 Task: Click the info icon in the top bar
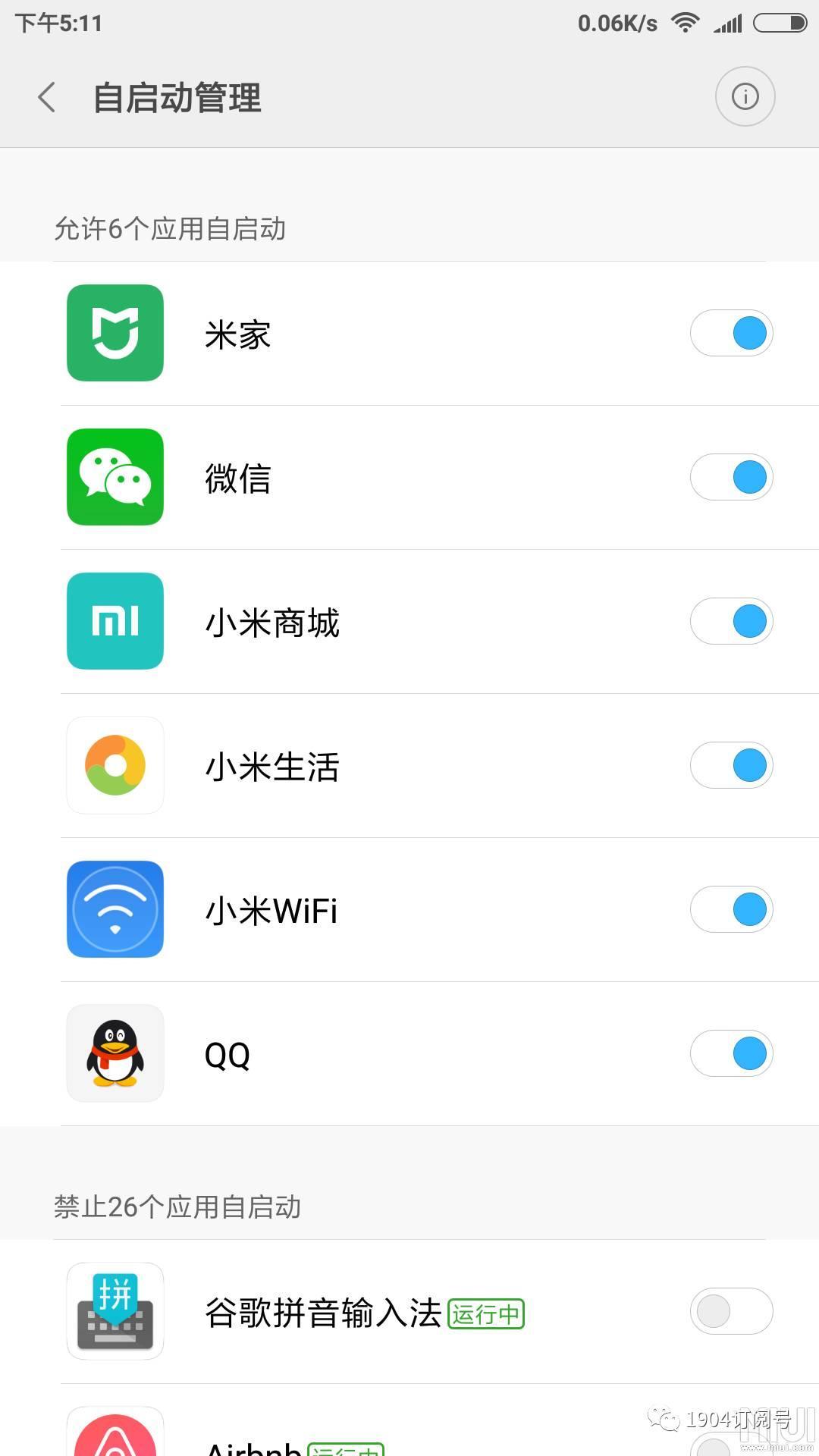[x=744, y=96]
